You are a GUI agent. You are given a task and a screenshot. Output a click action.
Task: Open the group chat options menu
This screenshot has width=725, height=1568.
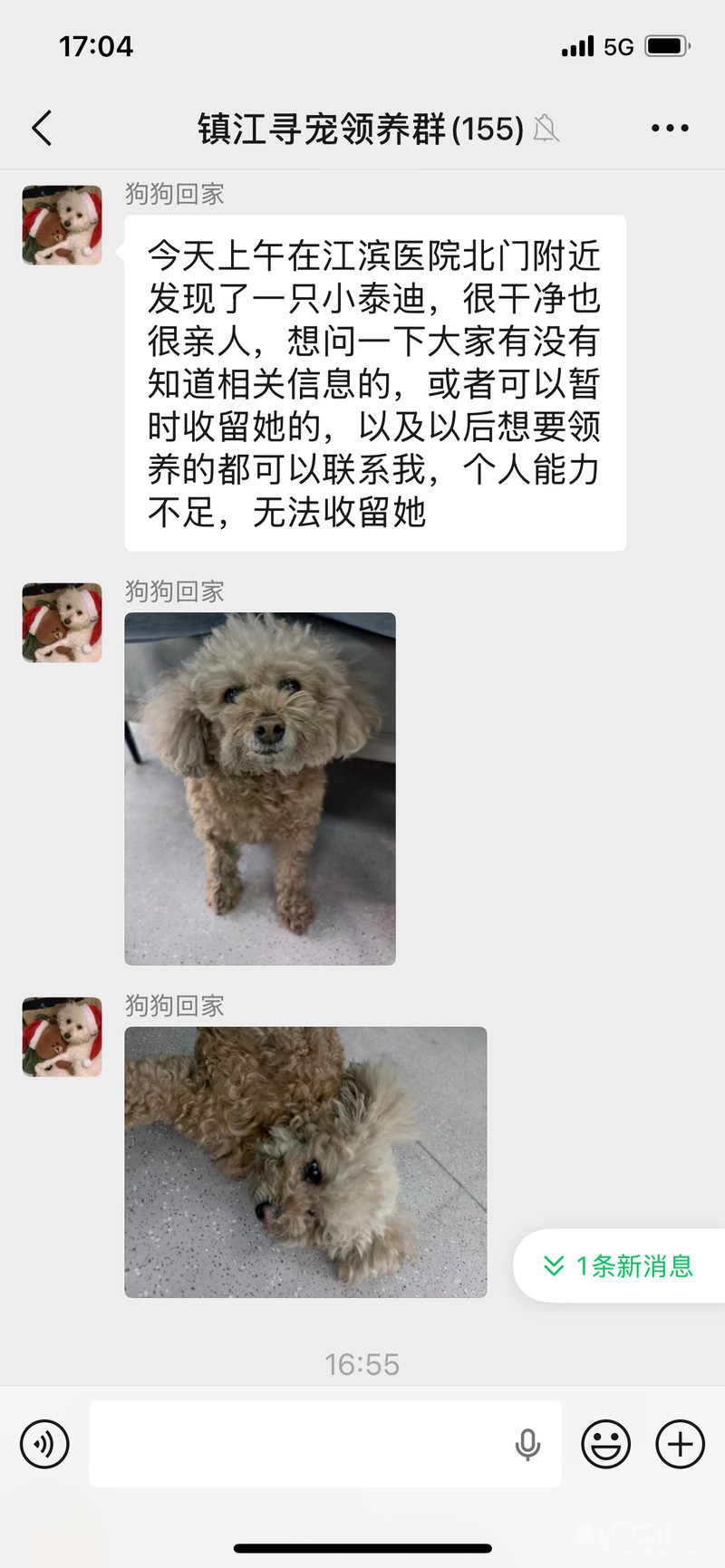670,129
